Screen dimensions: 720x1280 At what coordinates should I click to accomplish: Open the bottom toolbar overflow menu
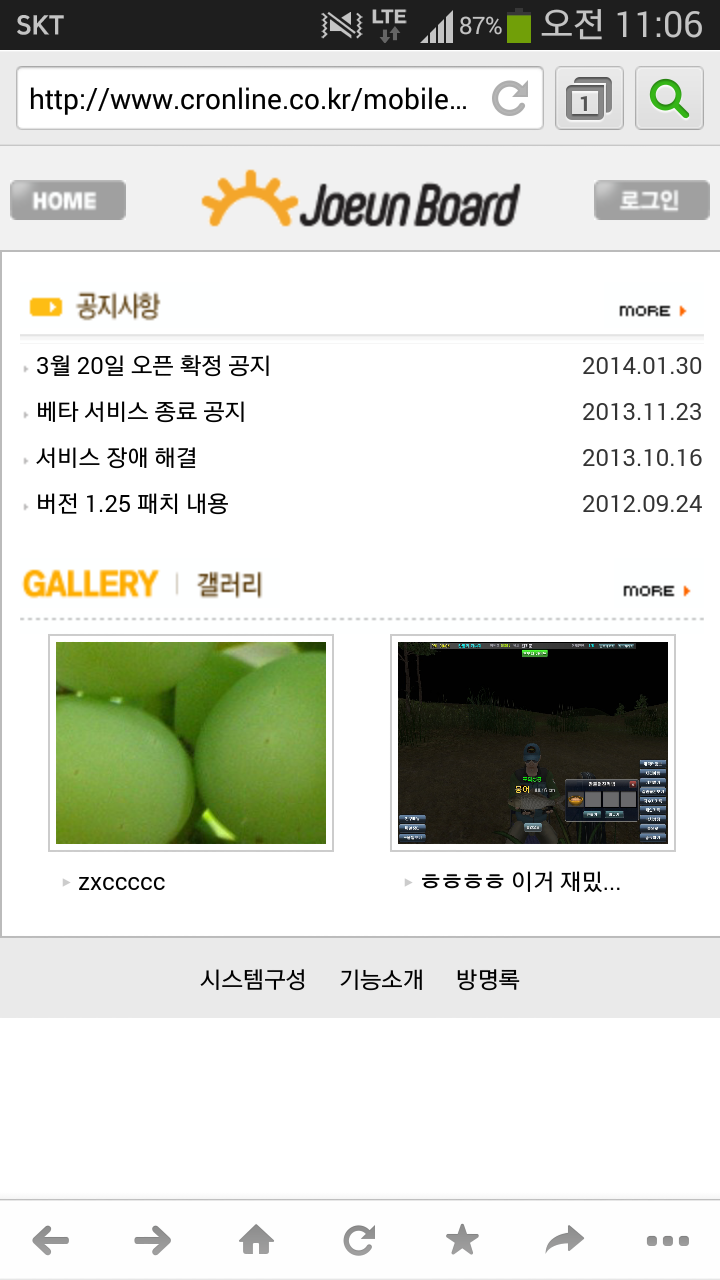pyautogui.click(x=668, y=1241)
